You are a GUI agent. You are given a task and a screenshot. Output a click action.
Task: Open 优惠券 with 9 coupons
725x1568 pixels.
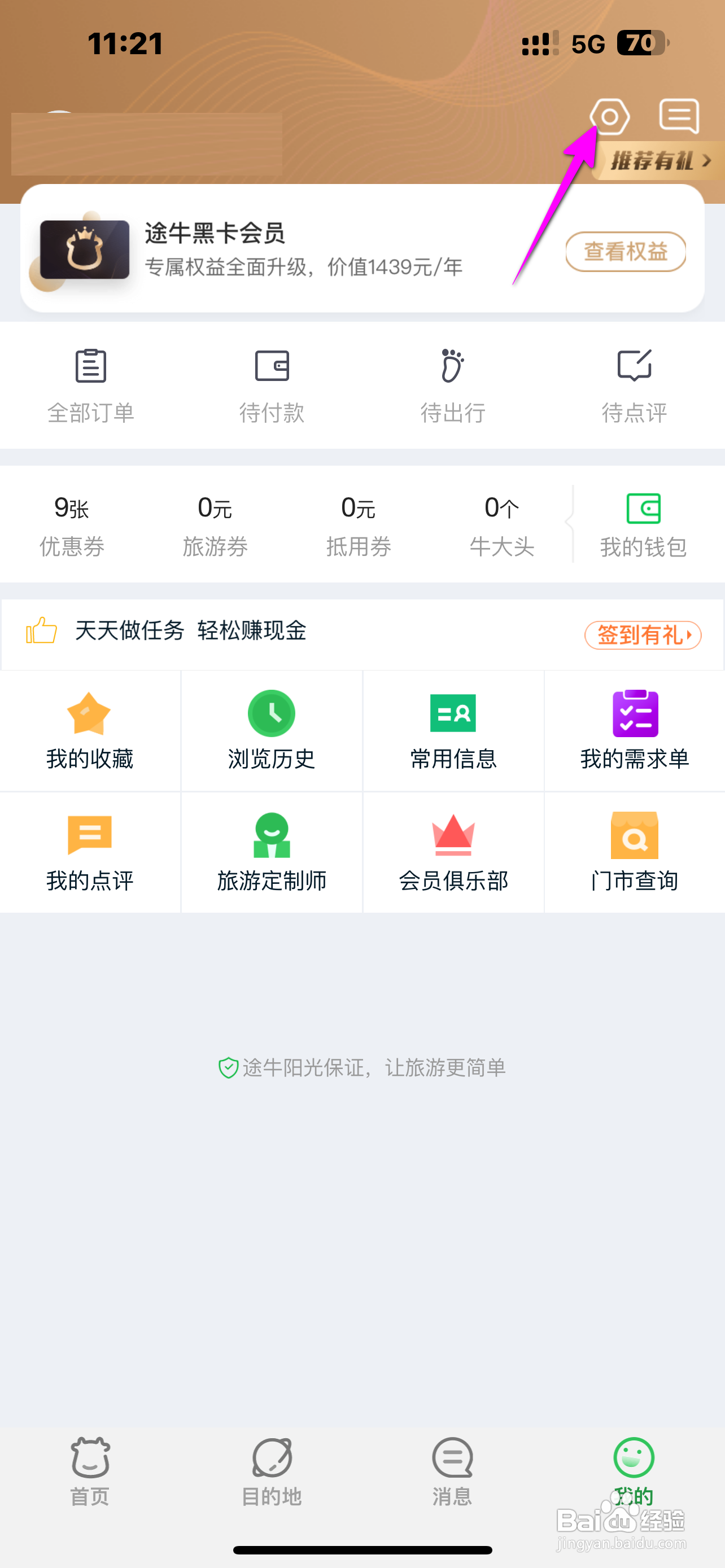(x=72, y=527)
